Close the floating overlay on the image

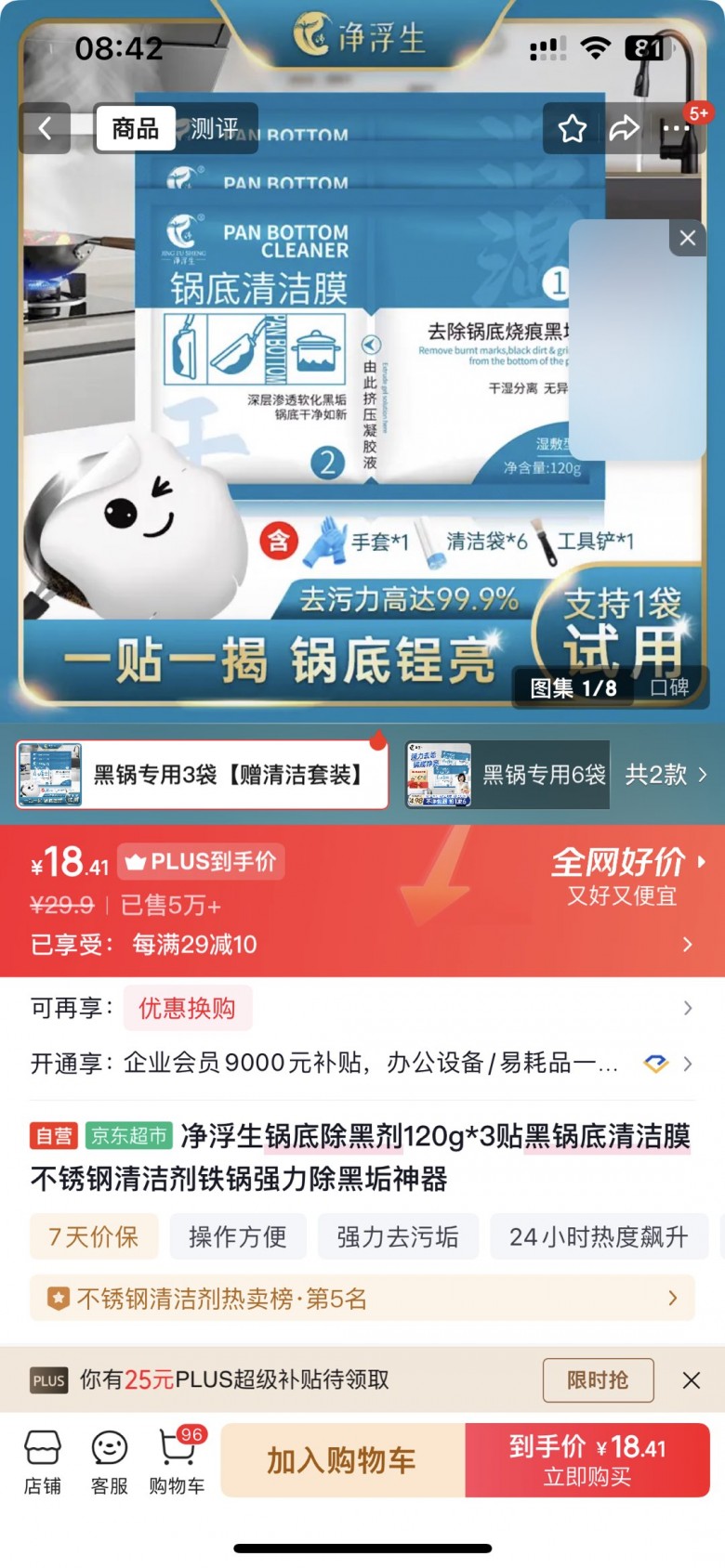point(687,238)
